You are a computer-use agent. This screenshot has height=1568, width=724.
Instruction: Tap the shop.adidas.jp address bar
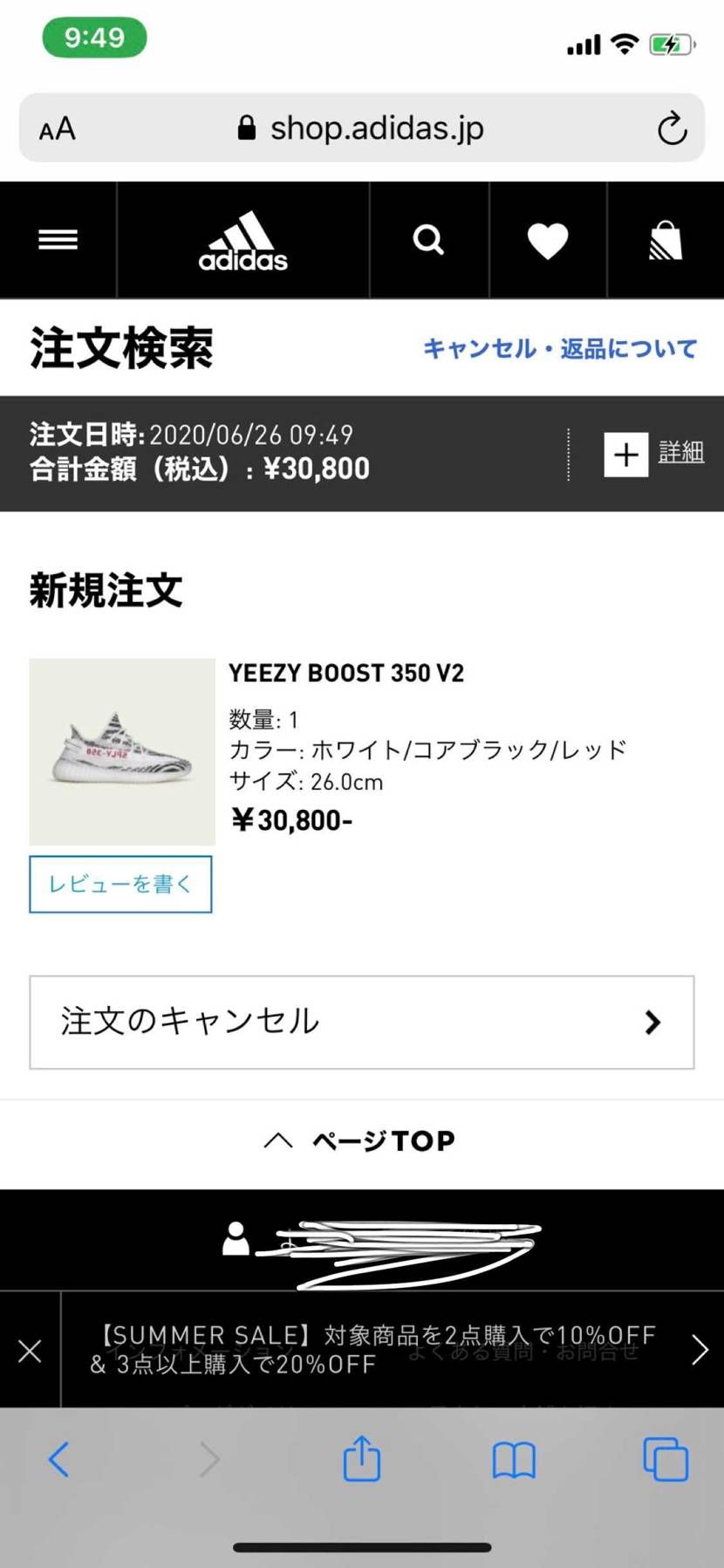(x=361, y=128)
